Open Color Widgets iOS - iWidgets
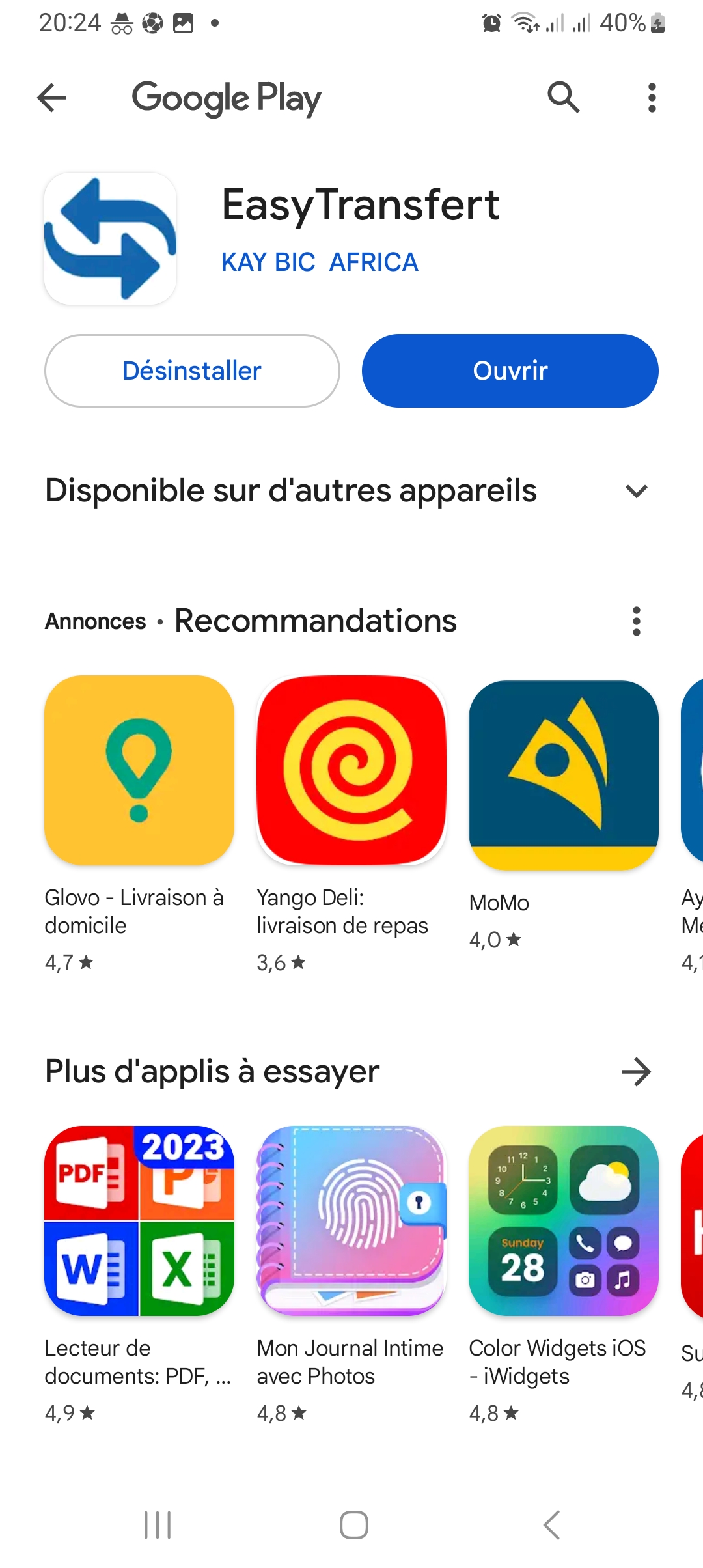The image size is (703, 1568). [564, 1221]
